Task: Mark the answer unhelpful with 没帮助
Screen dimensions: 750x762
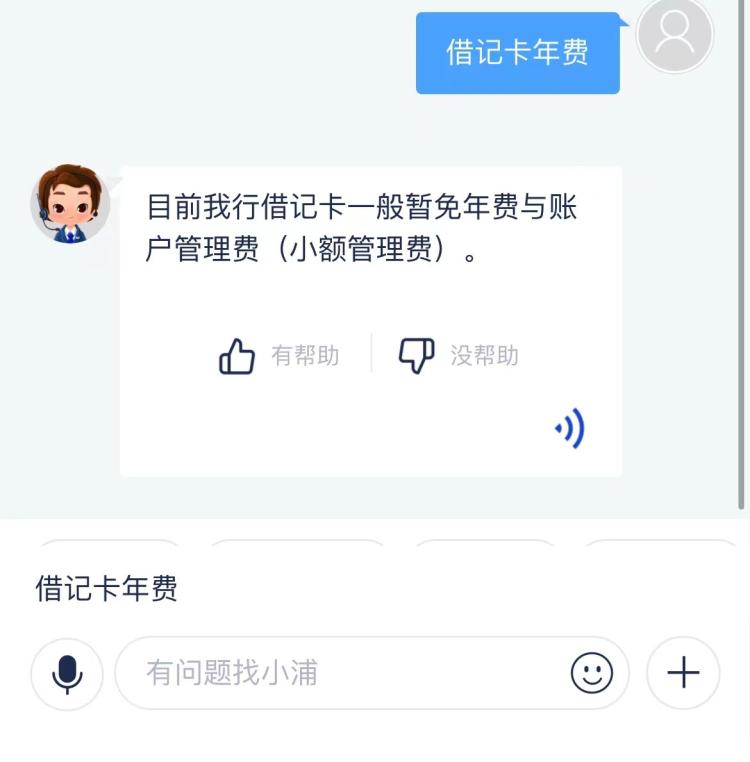Action: (487, 355)
